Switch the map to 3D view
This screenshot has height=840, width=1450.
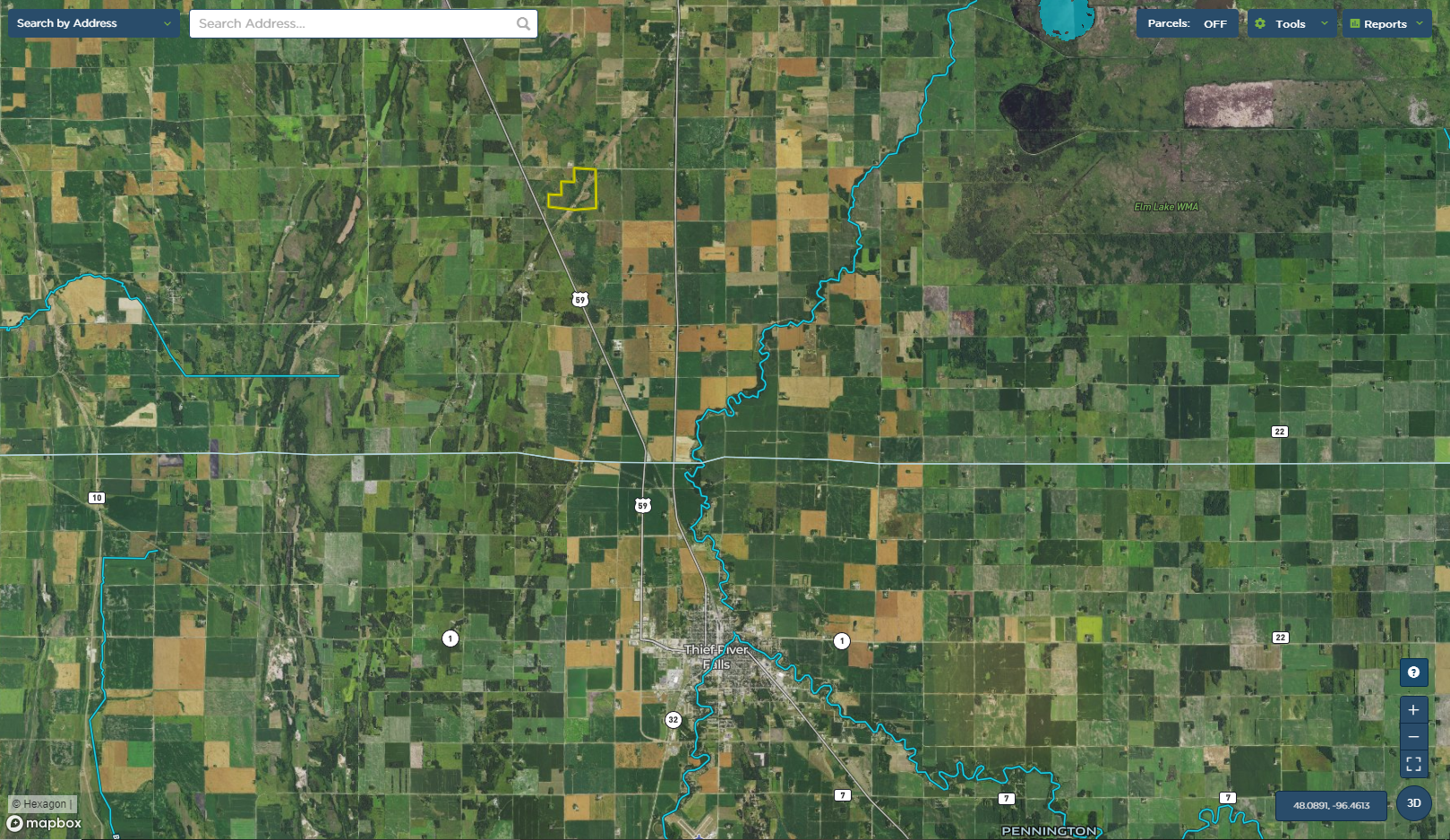click(1413, 803)
